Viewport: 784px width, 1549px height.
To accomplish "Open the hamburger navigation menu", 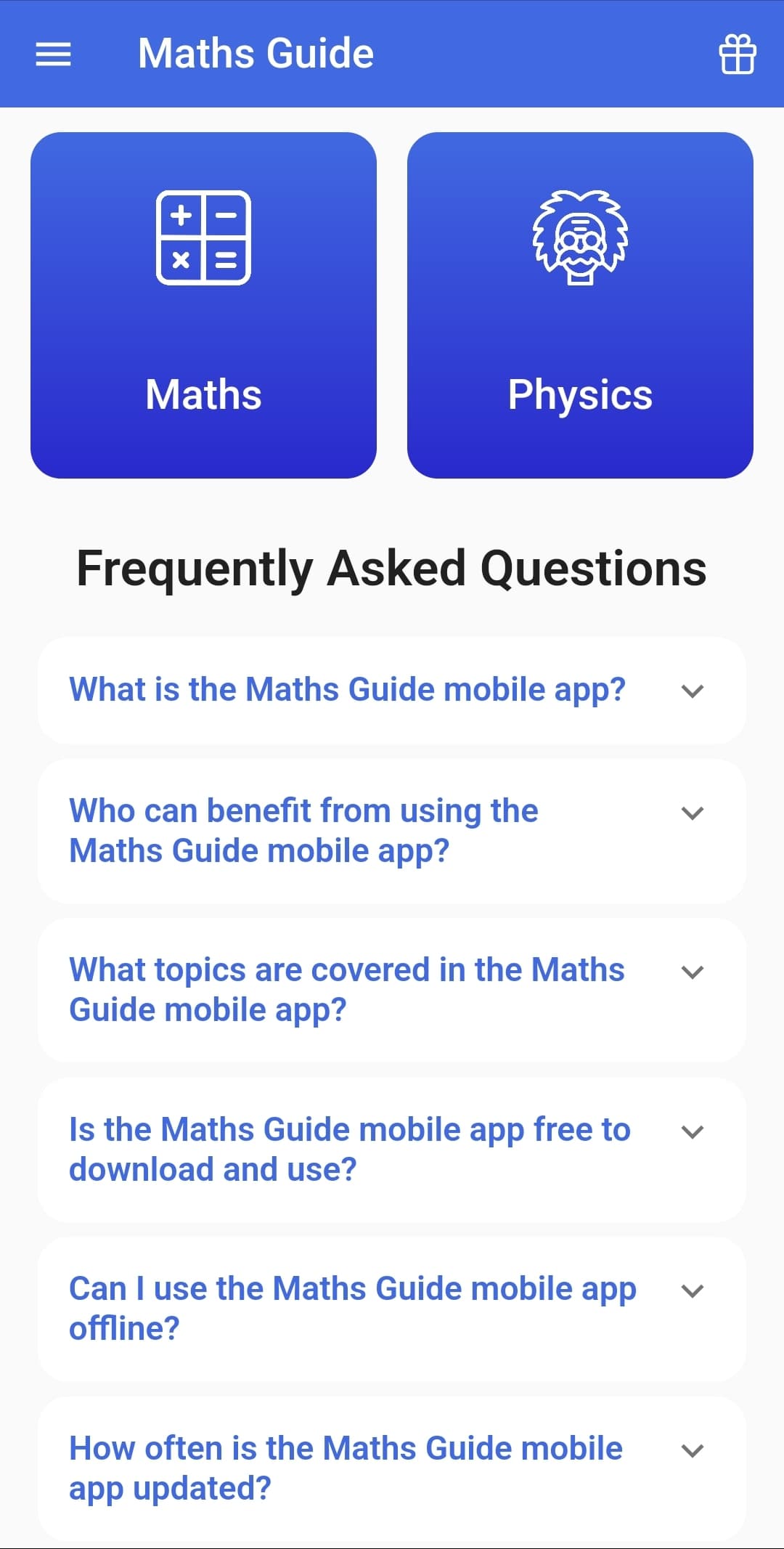I will (52, 54).
